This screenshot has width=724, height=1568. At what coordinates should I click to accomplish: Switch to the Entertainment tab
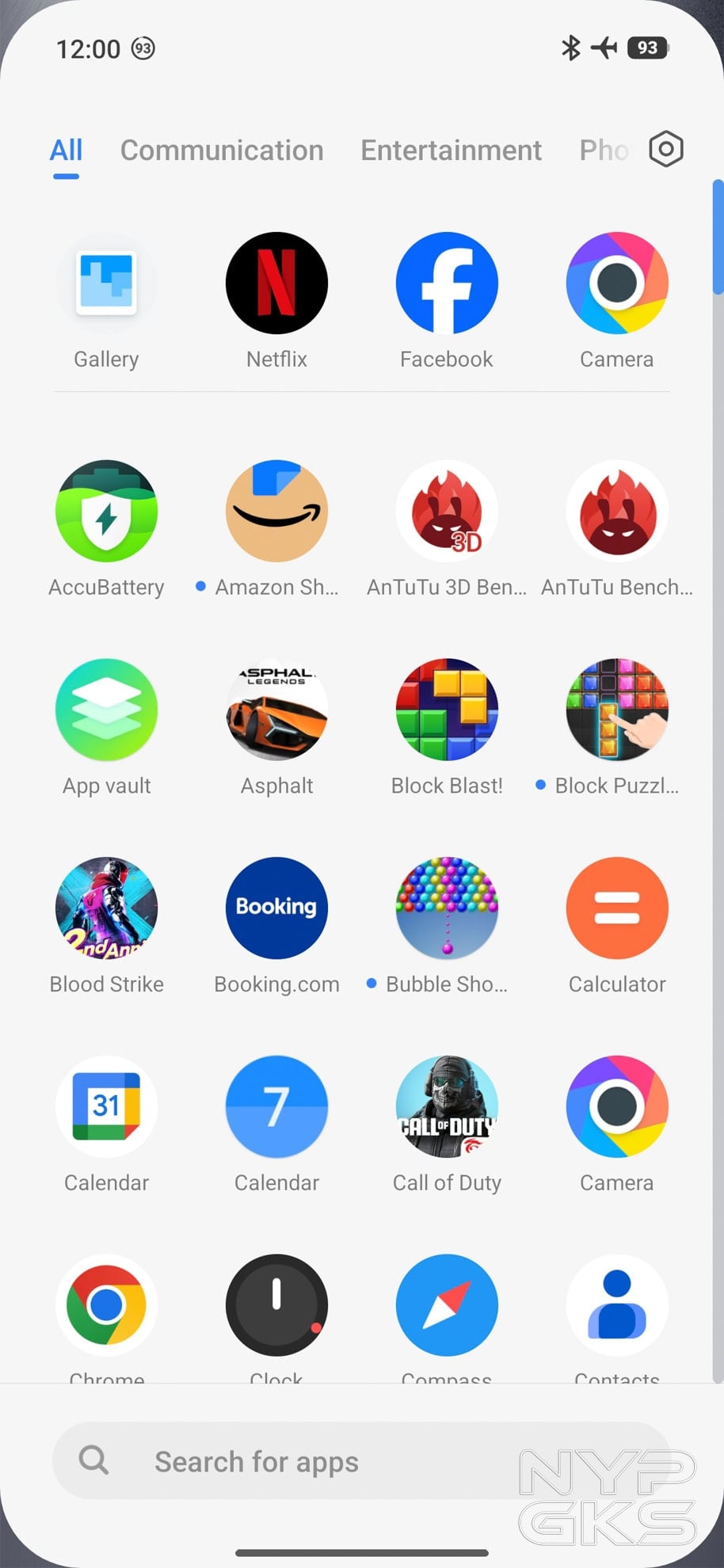pyautogui.click(x=451, y=150)
